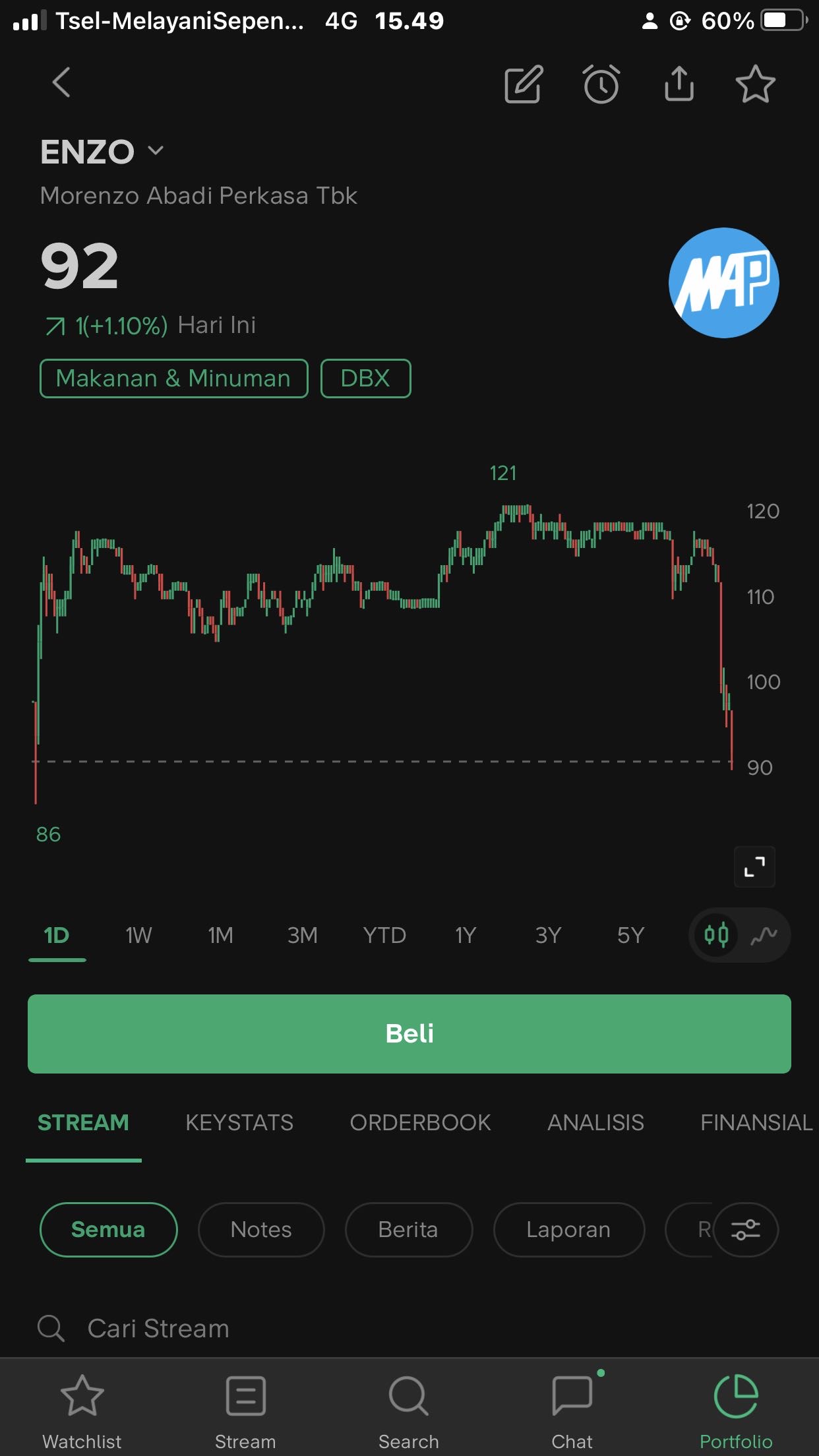Add ENZO to watchlist with star

pos(755,84)
